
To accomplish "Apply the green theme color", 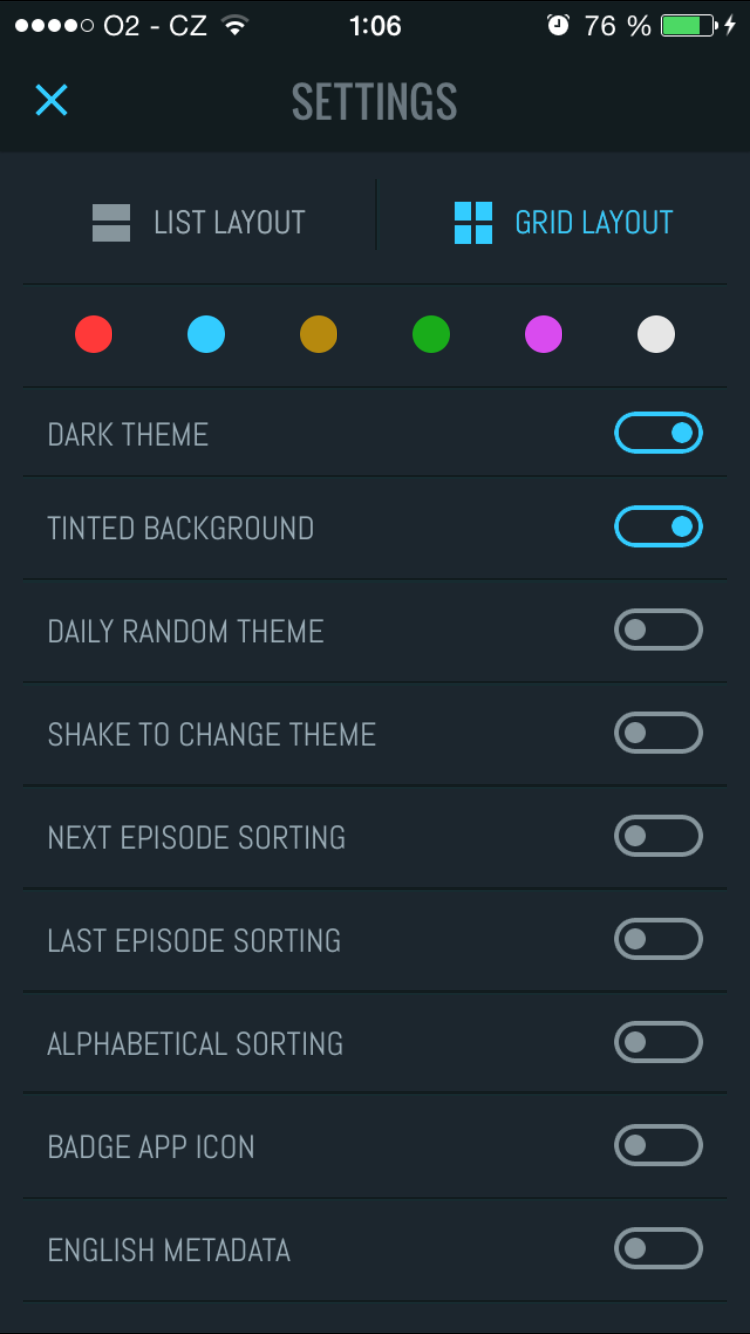I will [431, 334].
